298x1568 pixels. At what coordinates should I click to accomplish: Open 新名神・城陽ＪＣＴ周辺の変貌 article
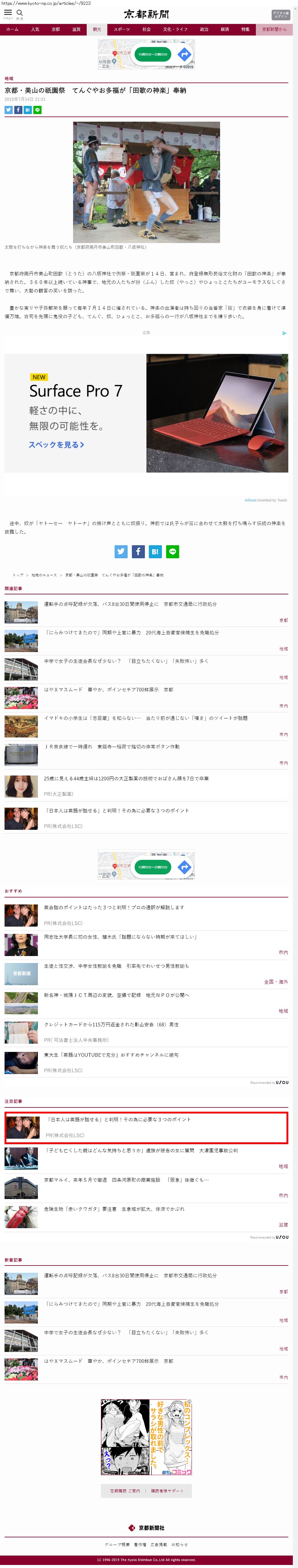pos(116,996)
